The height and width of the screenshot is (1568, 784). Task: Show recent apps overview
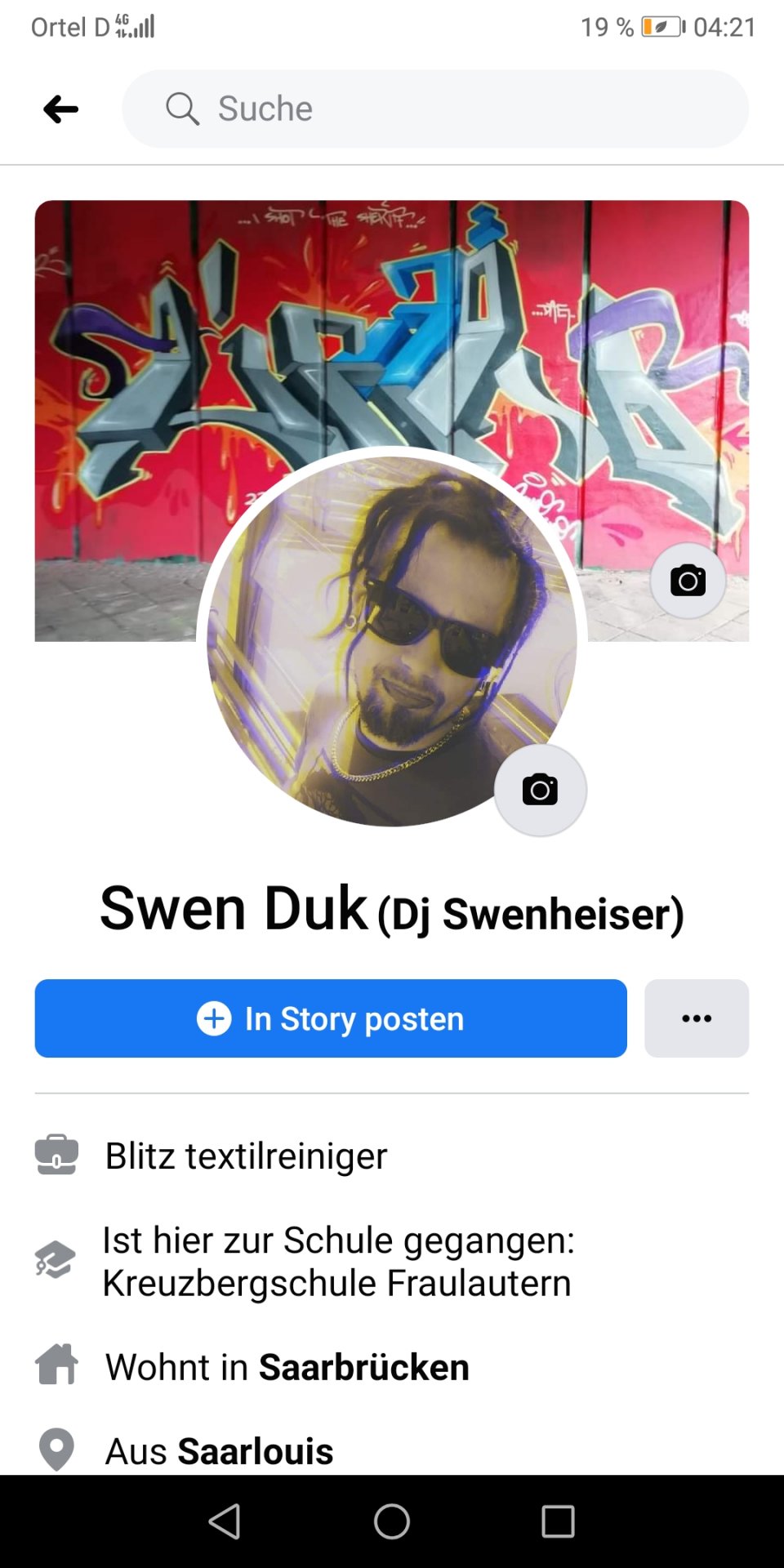coord(558,1521)
